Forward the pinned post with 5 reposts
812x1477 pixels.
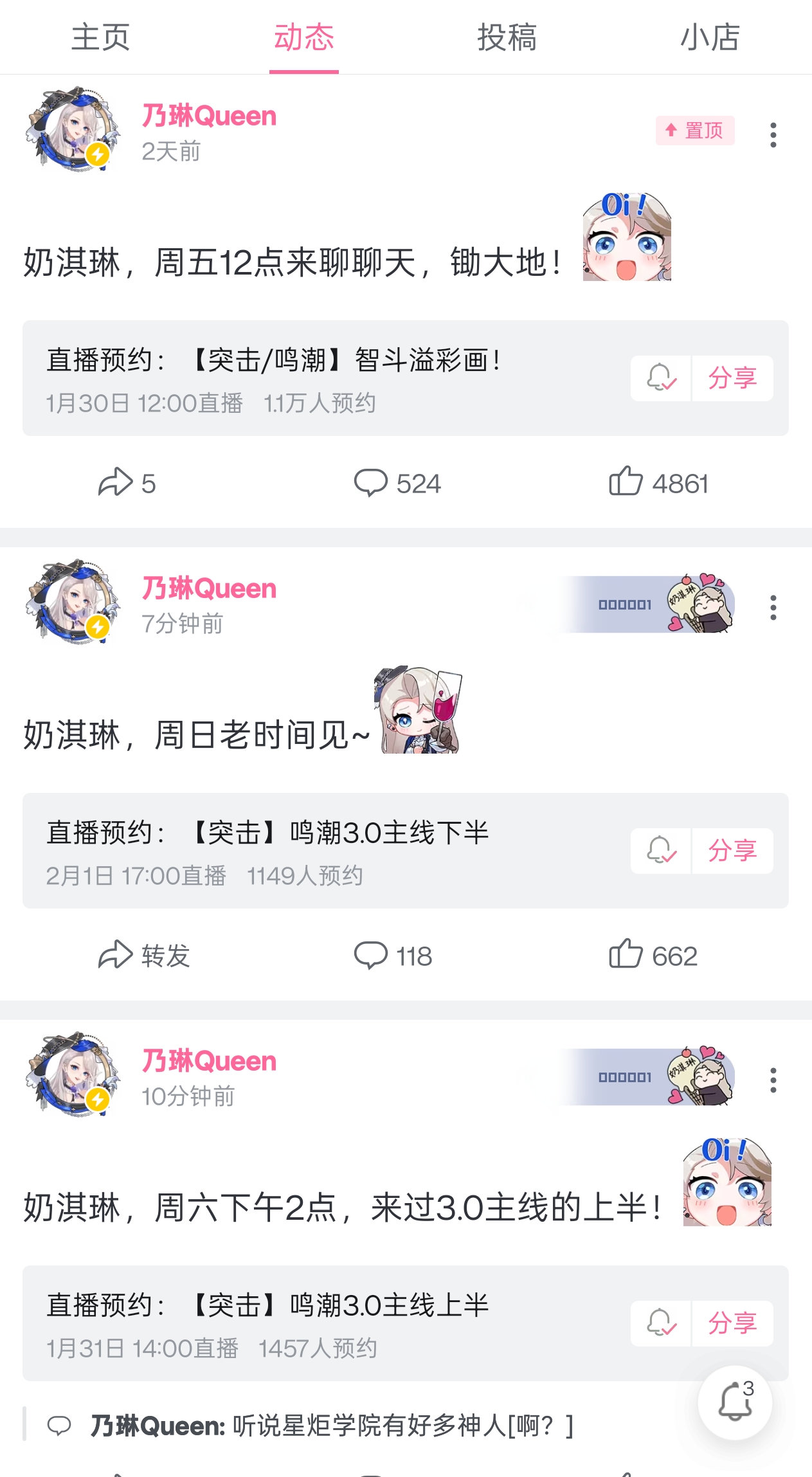[x=127, y=483]
